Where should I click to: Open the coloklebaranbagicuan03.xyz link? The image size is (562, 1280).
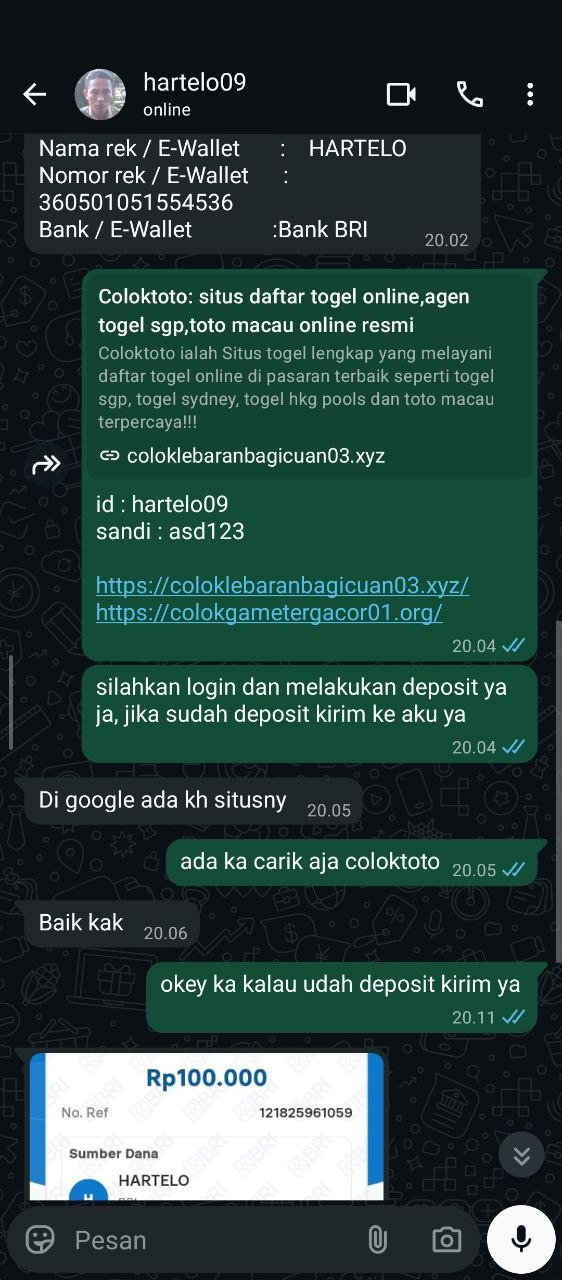point(282,585)
